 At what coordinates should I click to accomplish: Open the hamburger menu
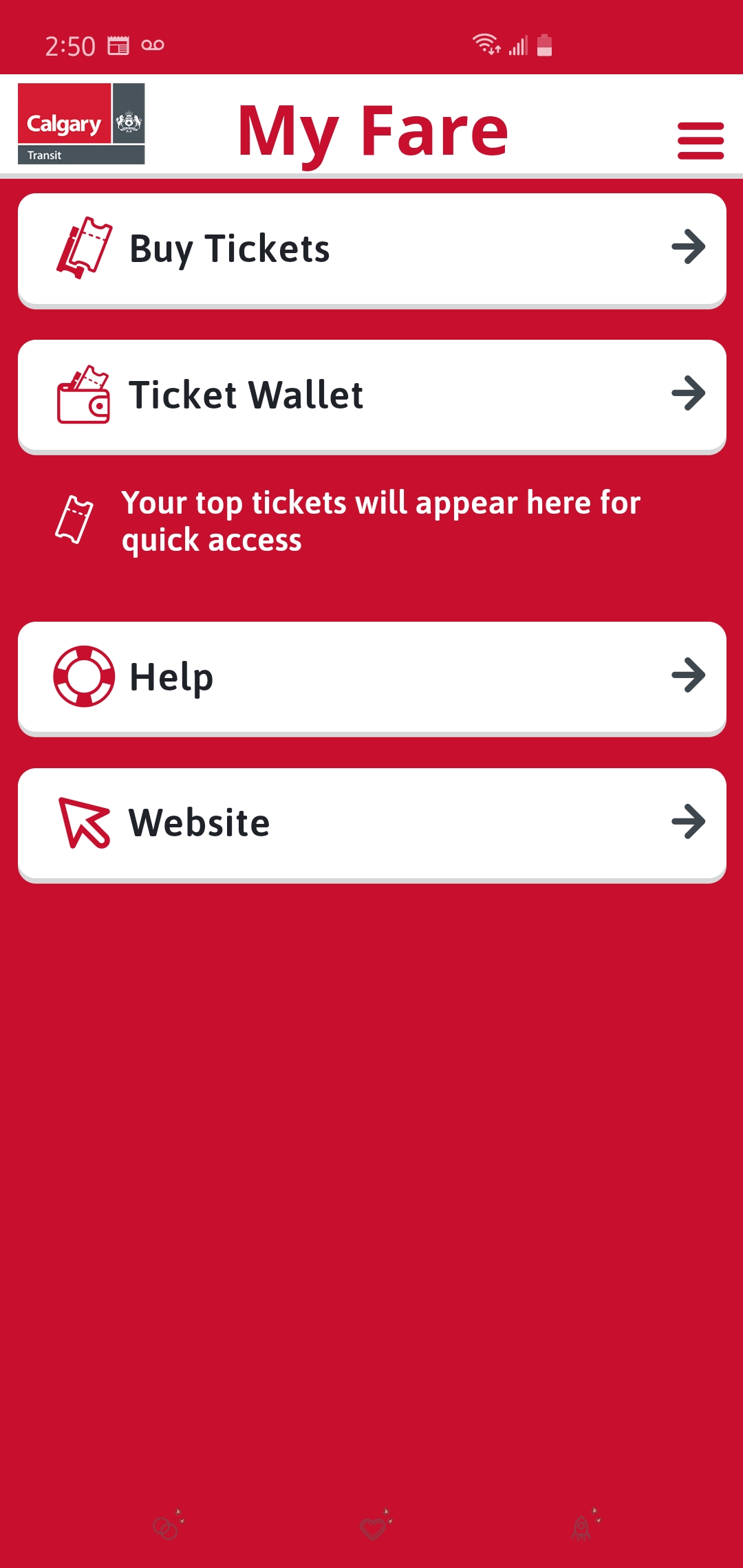point(700,140)
